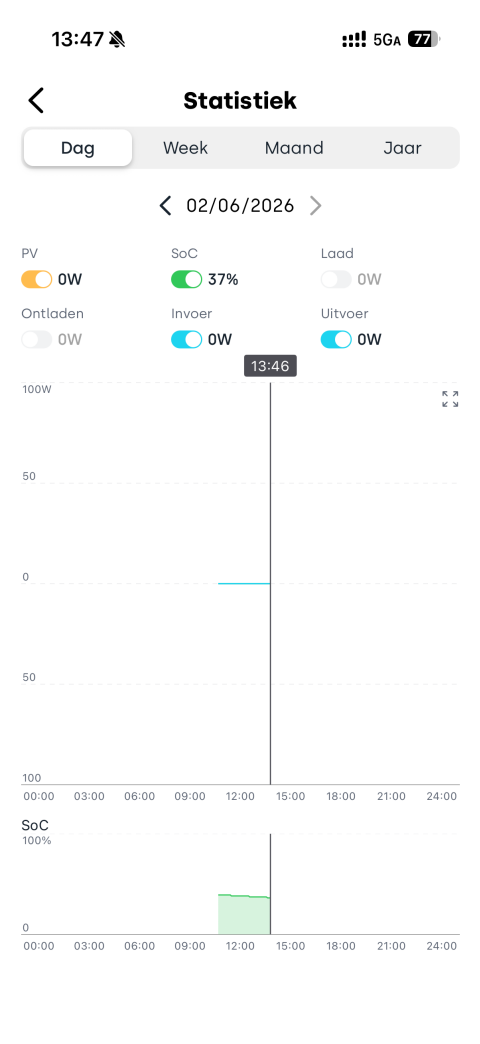Enable the Laad series toggle
Image resolution: width=480 pixels, height=1044 pixels.
(x=336, y=280)
